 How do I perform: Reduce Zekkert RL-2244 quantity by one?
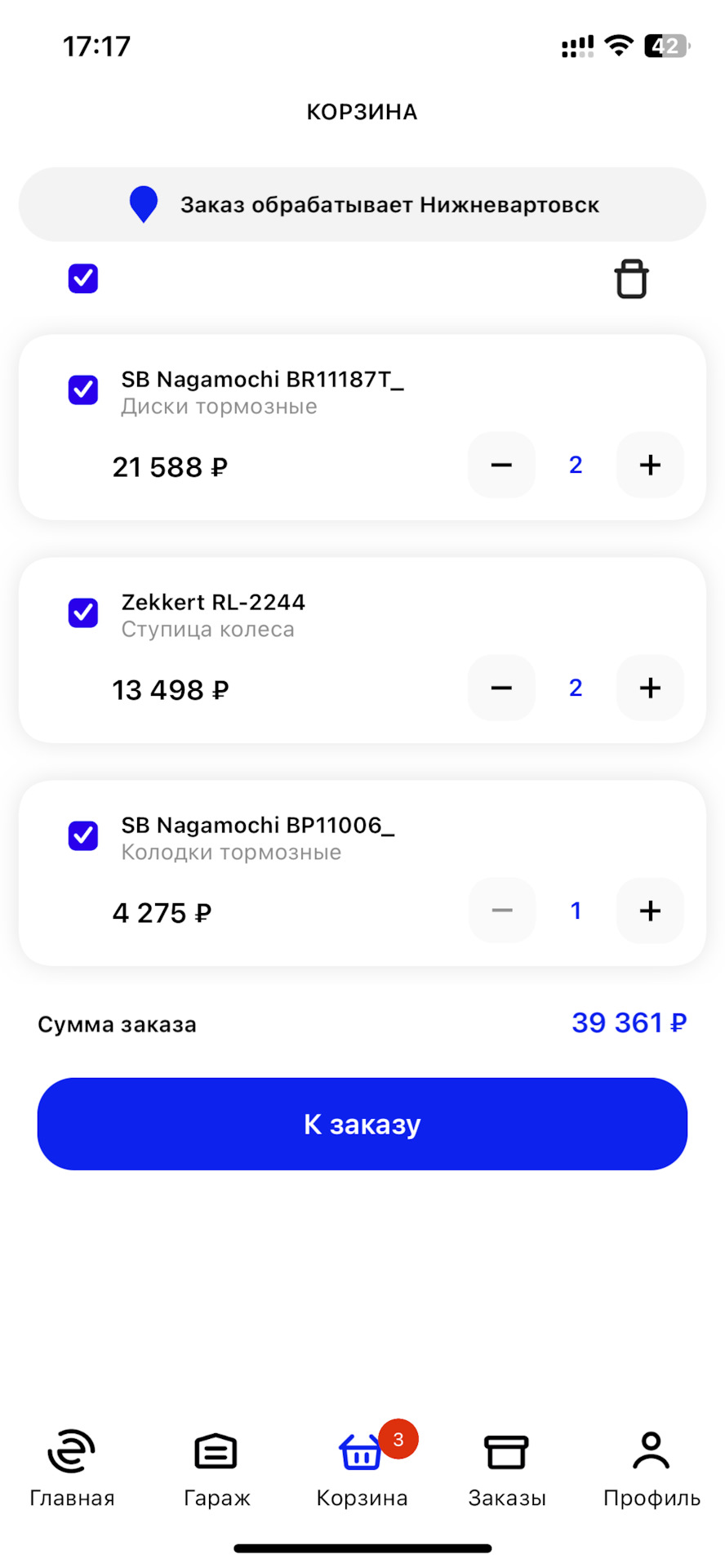(501, 688)
